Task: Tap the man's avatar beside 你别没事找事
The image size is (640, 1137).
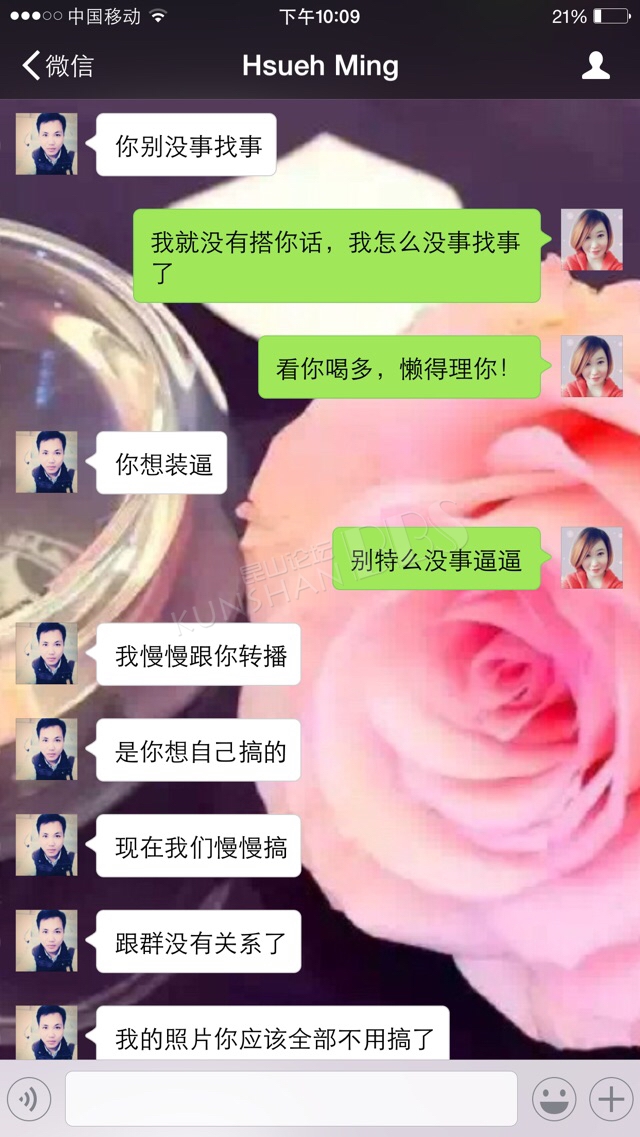Action: click(46, 144)
